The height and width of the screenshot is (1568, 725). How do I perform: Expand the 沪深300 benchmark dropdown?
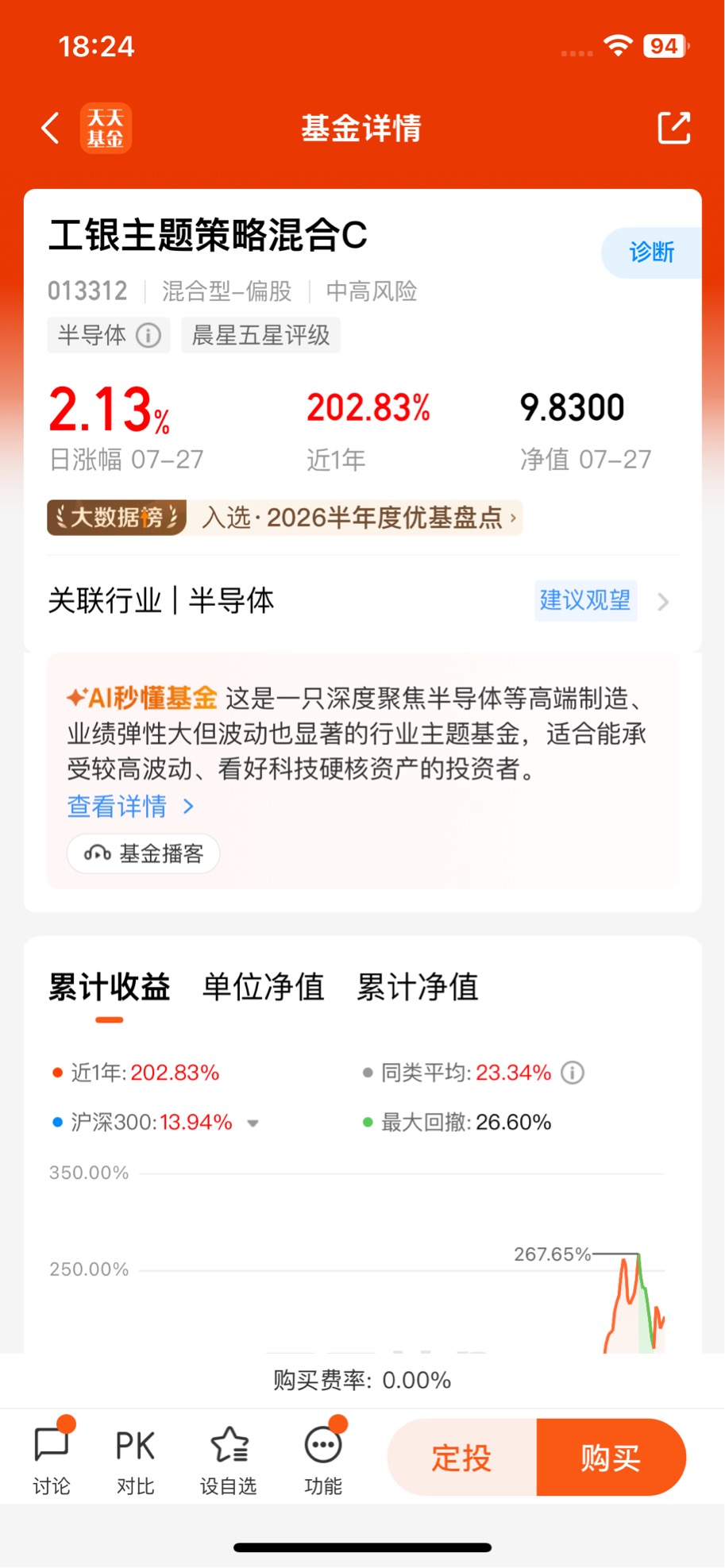253,1123
